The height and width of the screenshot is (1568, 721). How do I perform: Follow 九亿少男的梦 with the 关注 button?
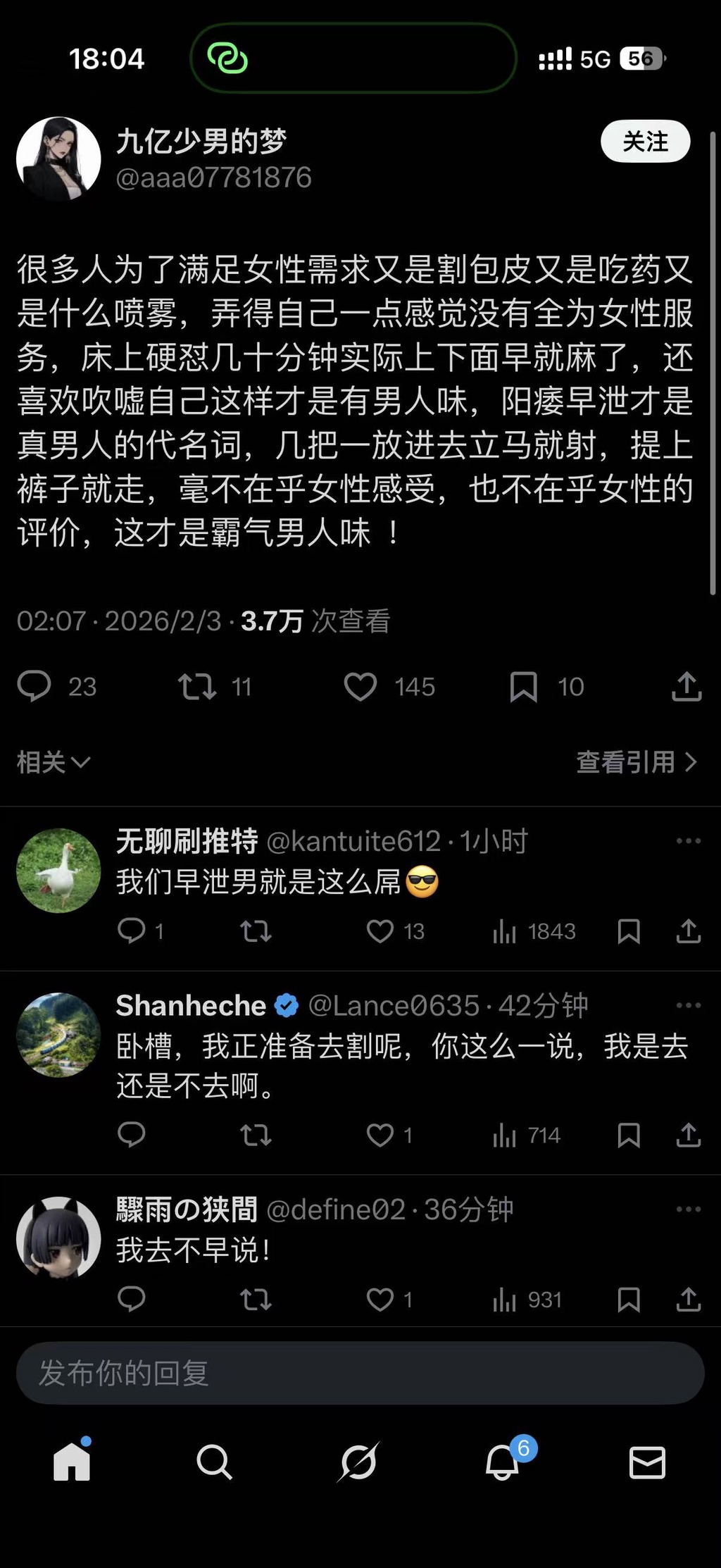645,142
